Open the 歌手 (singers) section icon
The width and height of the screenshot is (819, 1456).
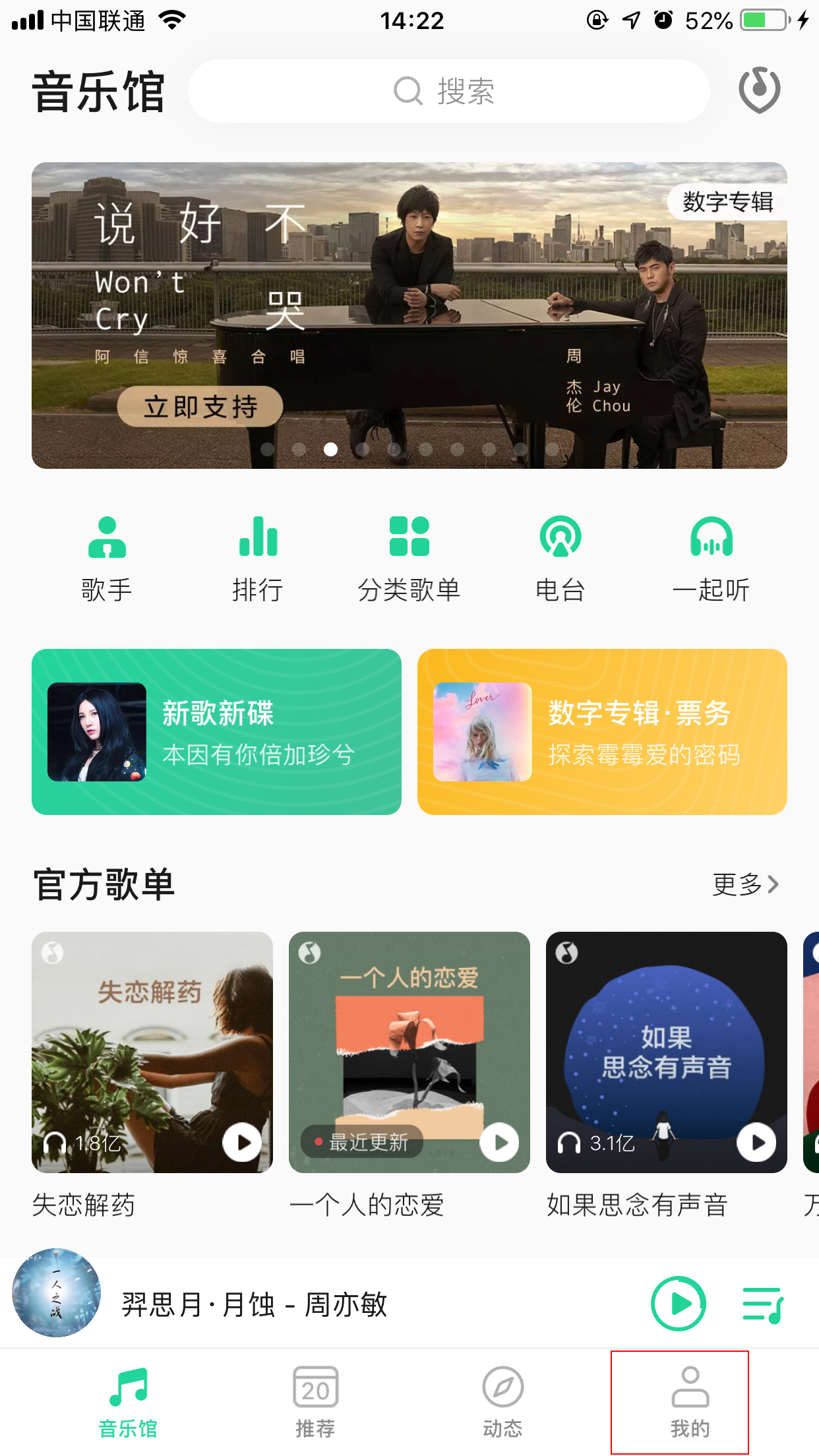click(x=107, y=538)
